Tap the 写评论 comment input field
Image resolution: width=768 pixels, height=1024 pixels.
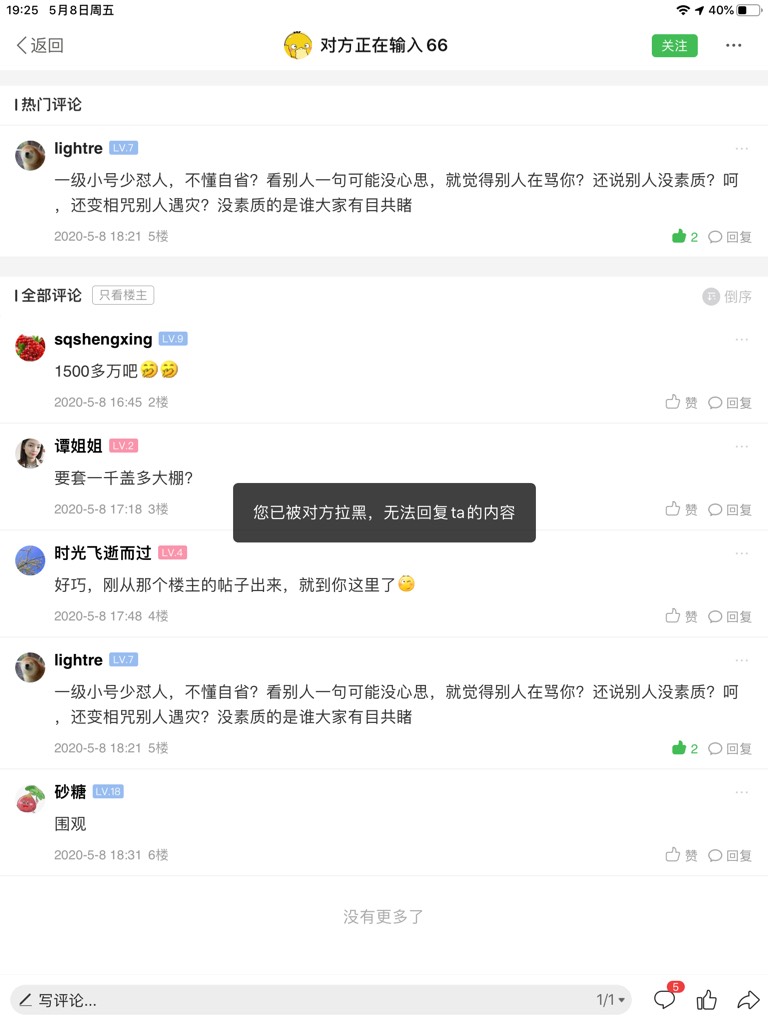click(x=300, y=1000)
